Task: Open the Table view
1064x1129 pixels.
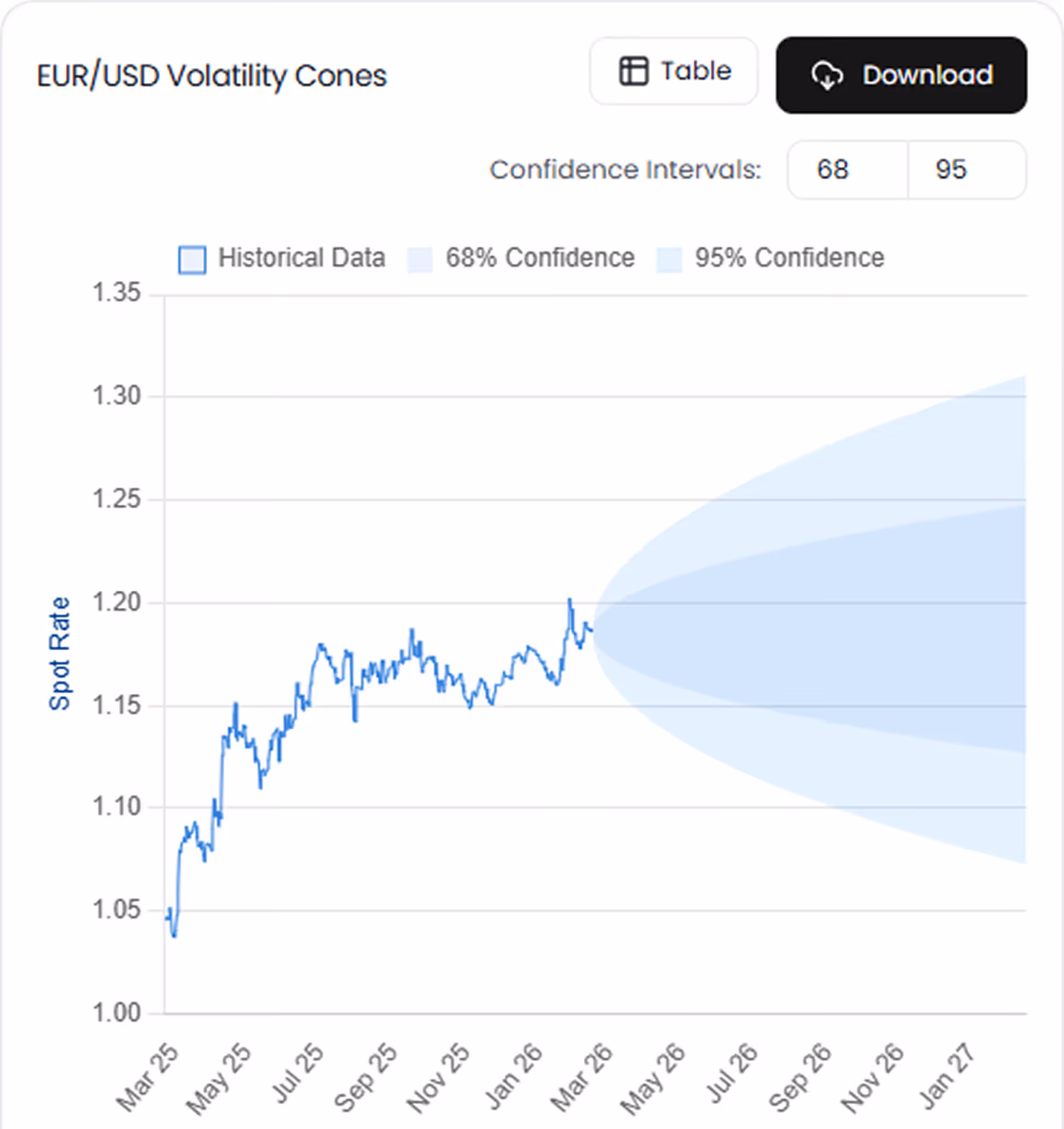Action: 674,70
